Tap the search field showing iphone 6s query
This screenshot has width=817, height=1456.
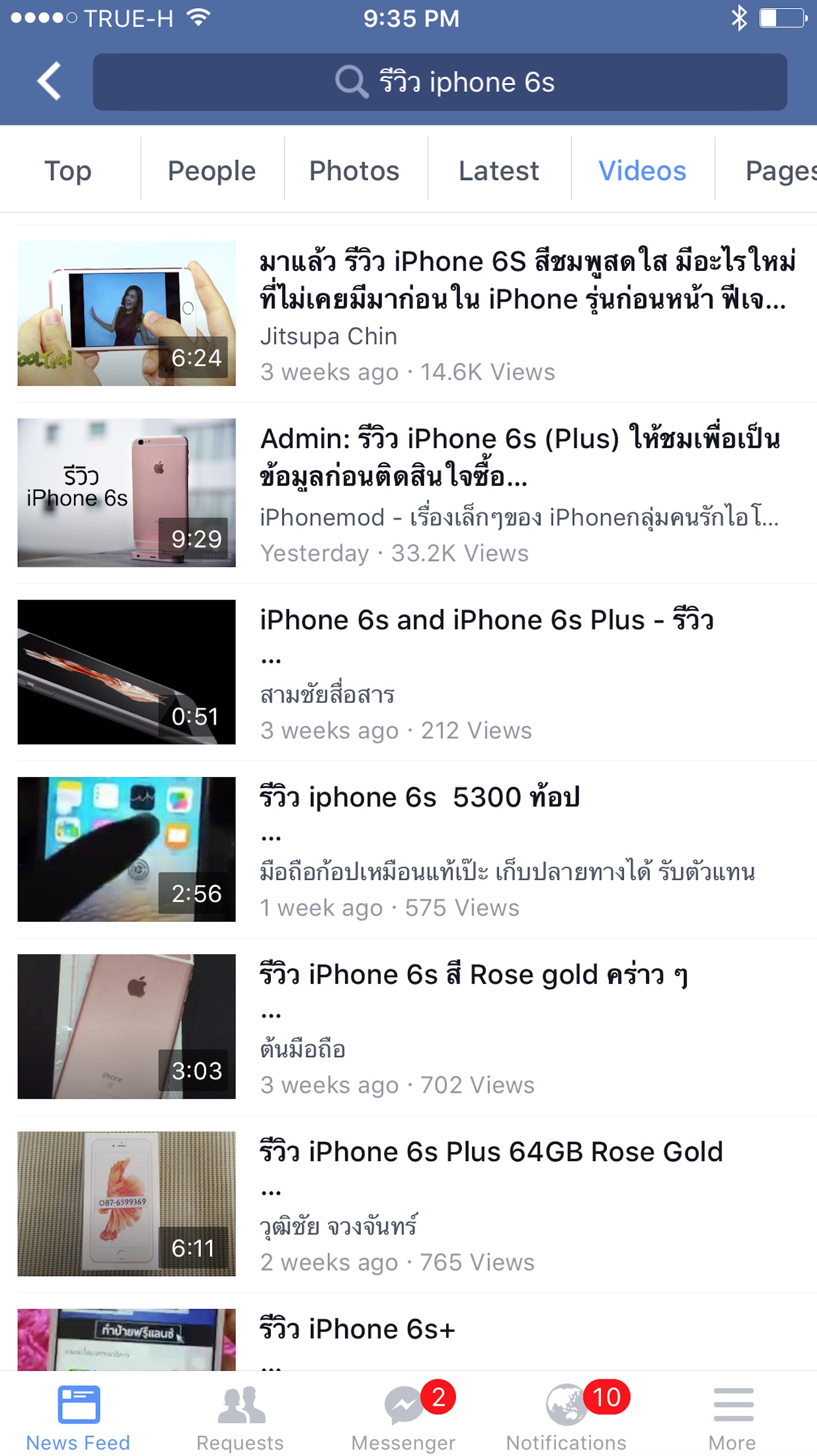[468, 82]
